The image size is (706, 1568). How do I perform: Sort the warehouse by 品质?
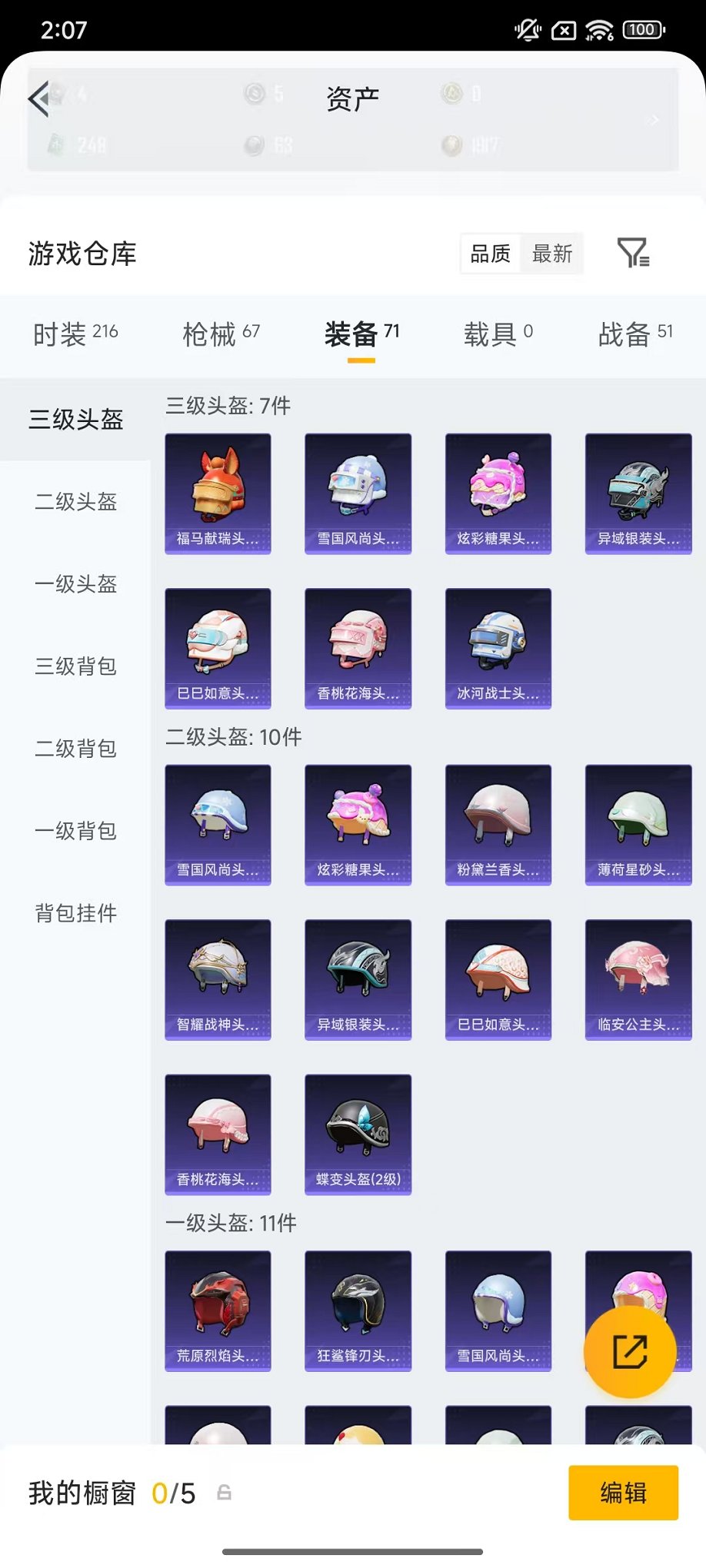pos(491,254)
